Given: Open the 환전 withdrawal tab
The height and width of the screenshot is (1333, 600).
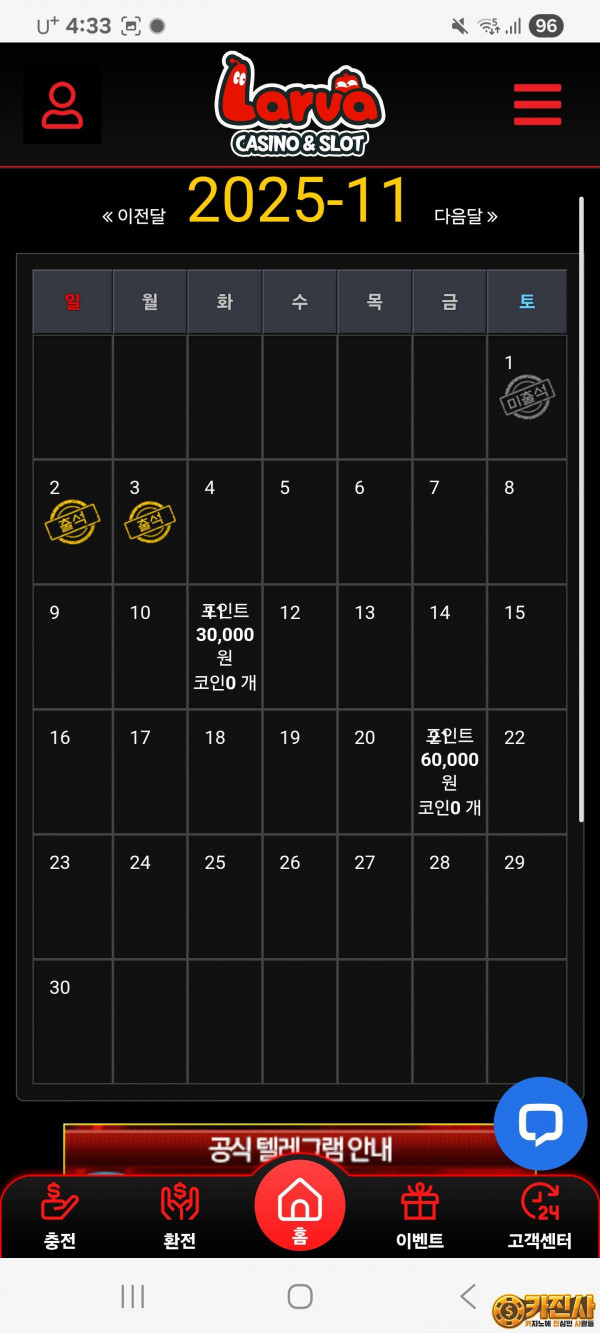Looking at the screenshot, I should tap(180, 1215).
